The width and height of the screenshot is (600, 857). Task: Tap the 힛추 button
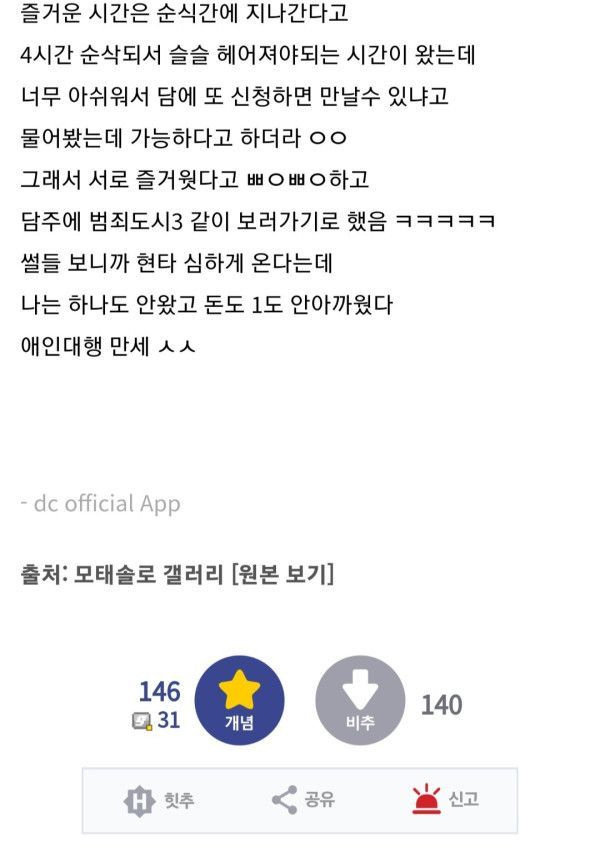(160, 800)
